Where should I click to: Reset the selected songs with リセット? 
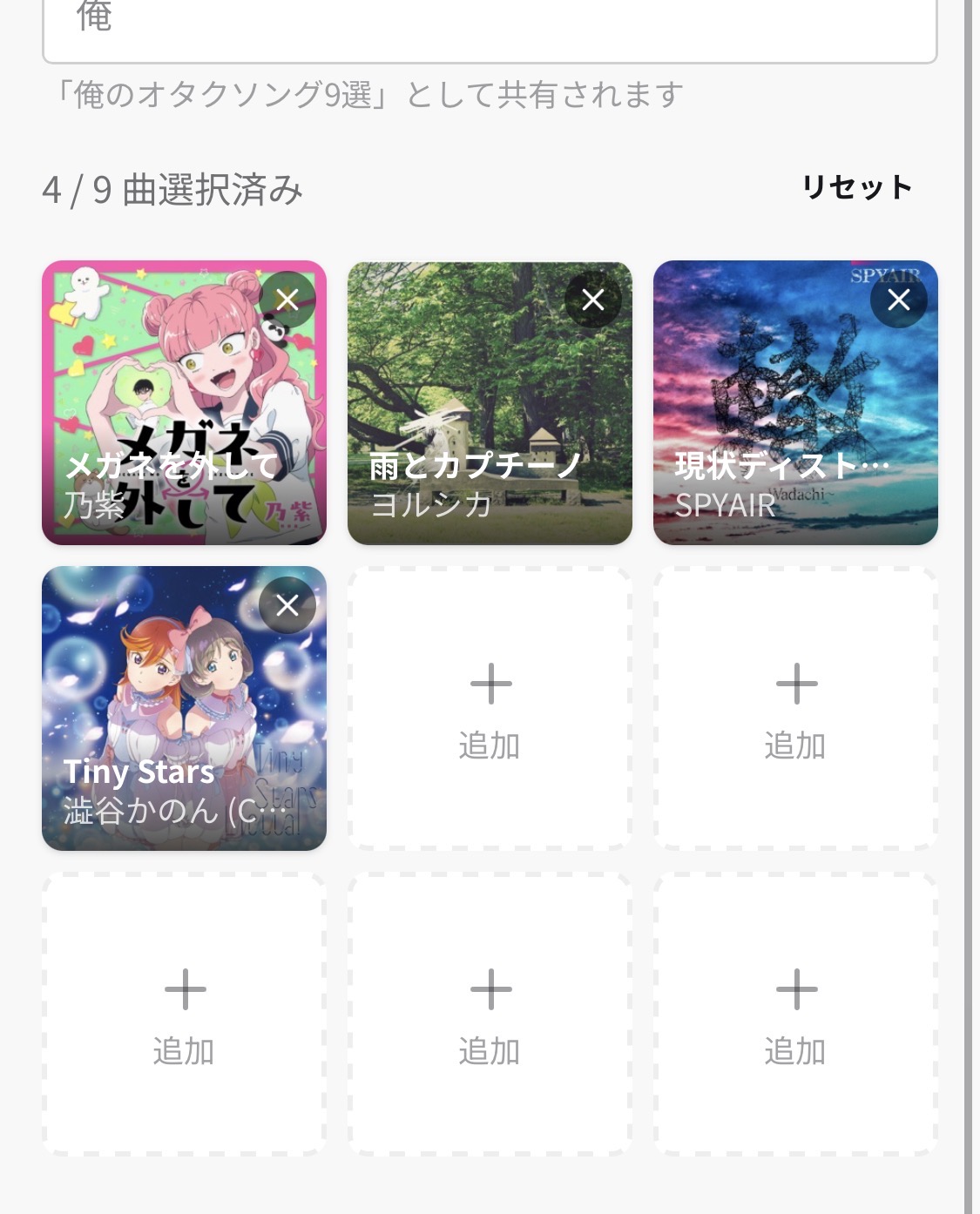coord(856,187)
